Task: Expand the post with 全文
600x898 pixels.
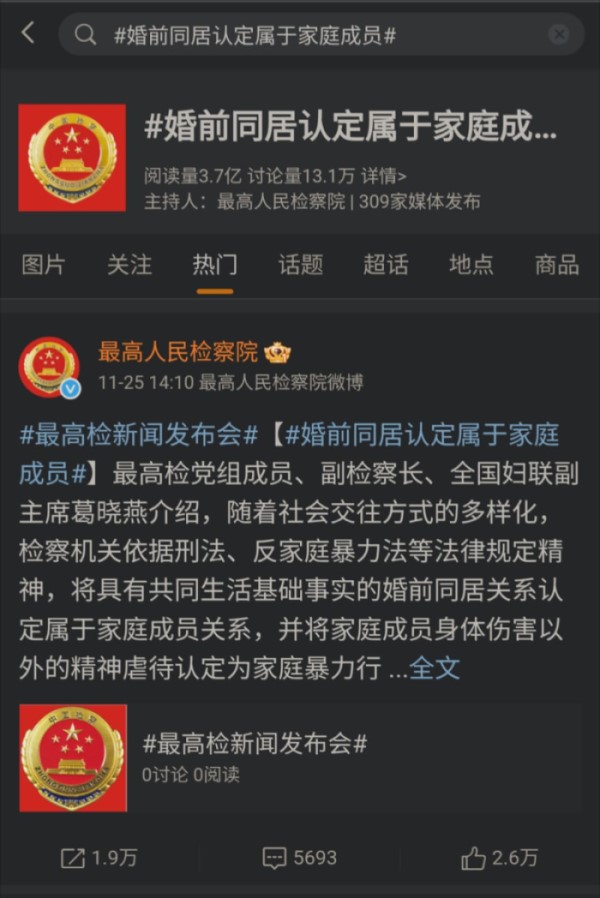Action: coord(435,668)
